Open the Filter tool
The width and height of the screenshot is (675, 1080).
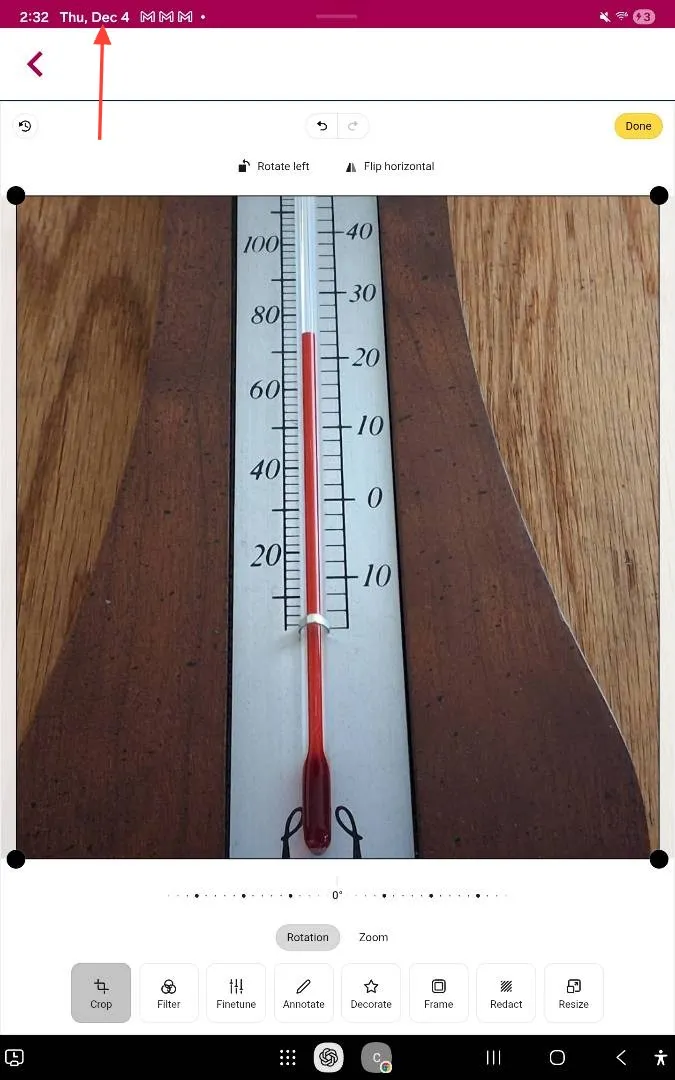(169, 992)
